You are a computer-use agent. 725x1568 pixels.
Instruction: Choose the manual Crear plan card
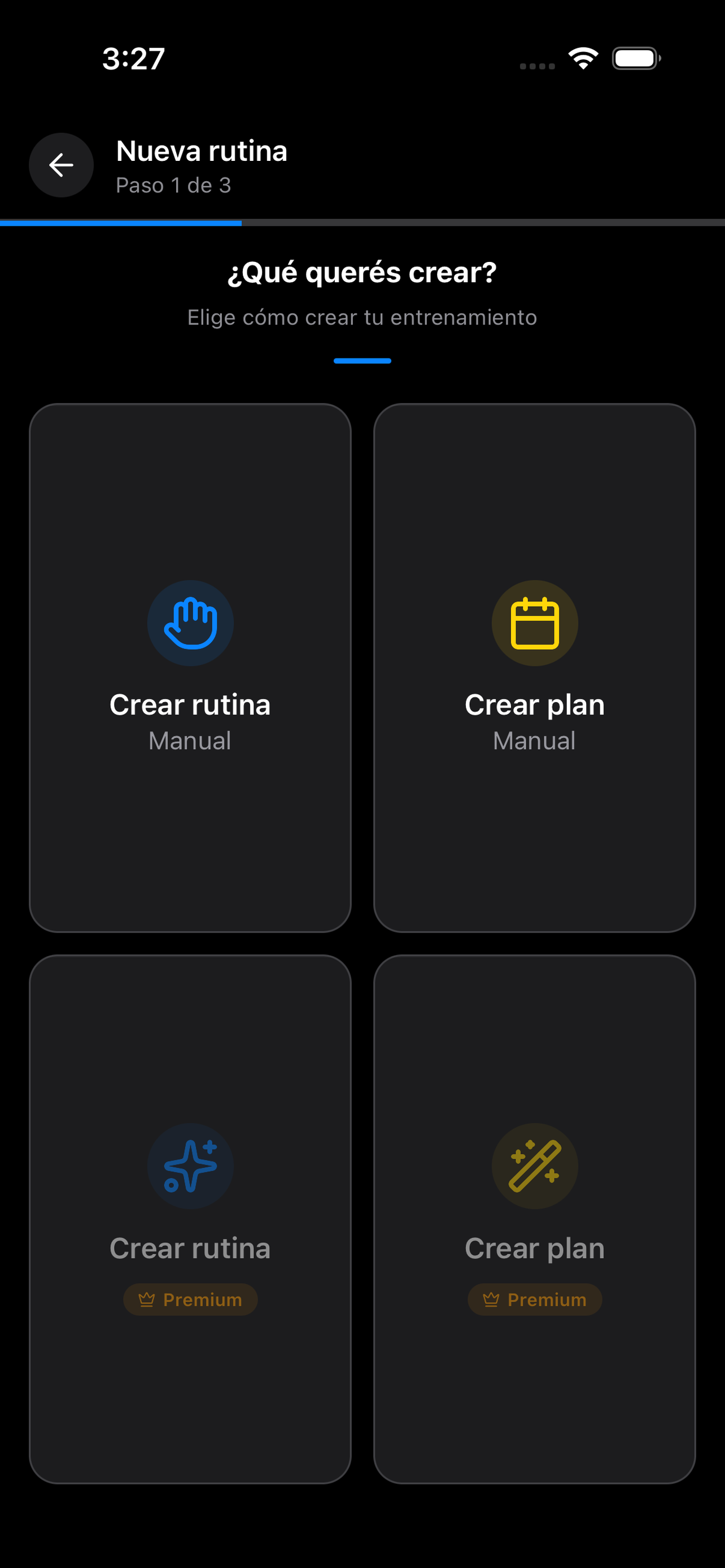535,667
